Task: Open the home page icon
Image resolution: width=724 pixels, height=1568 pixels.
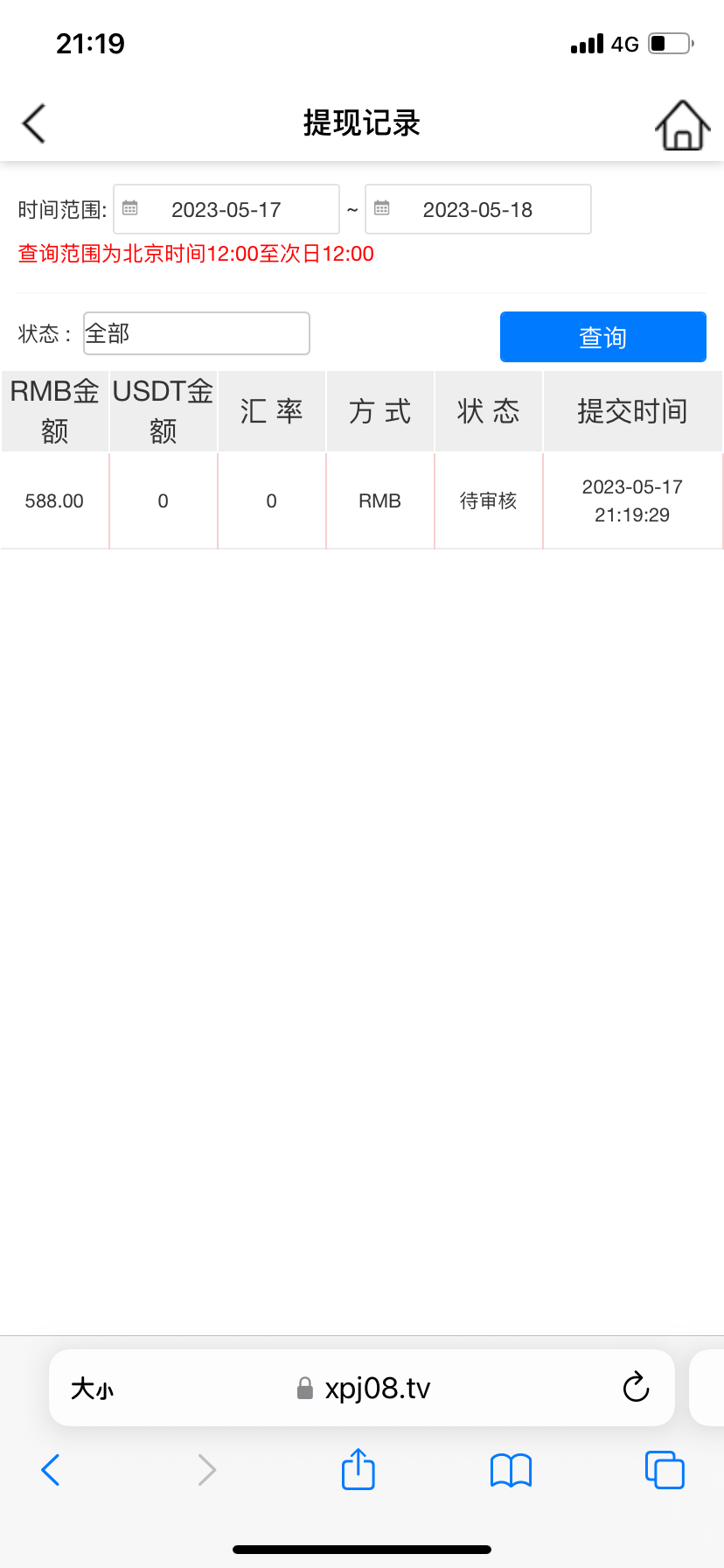Action: pyautogui.click(x=682, y=125)
